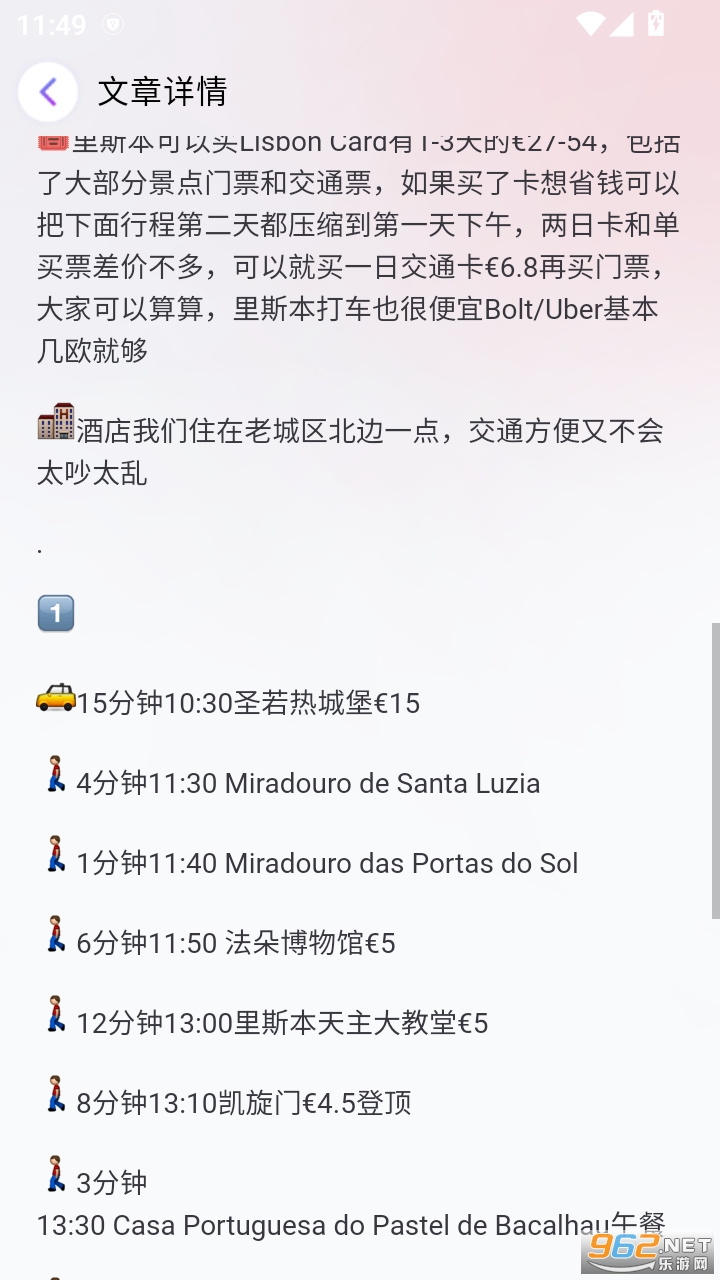The image size is (720, 1280).
Task: Tap the 文章详情 header title
Action: click(x=163, y=91)
